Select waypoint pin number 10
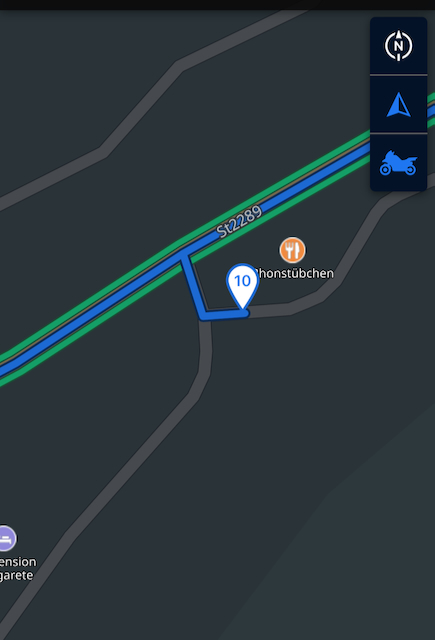This screenshot has height=640, width=435. point(243,286)
